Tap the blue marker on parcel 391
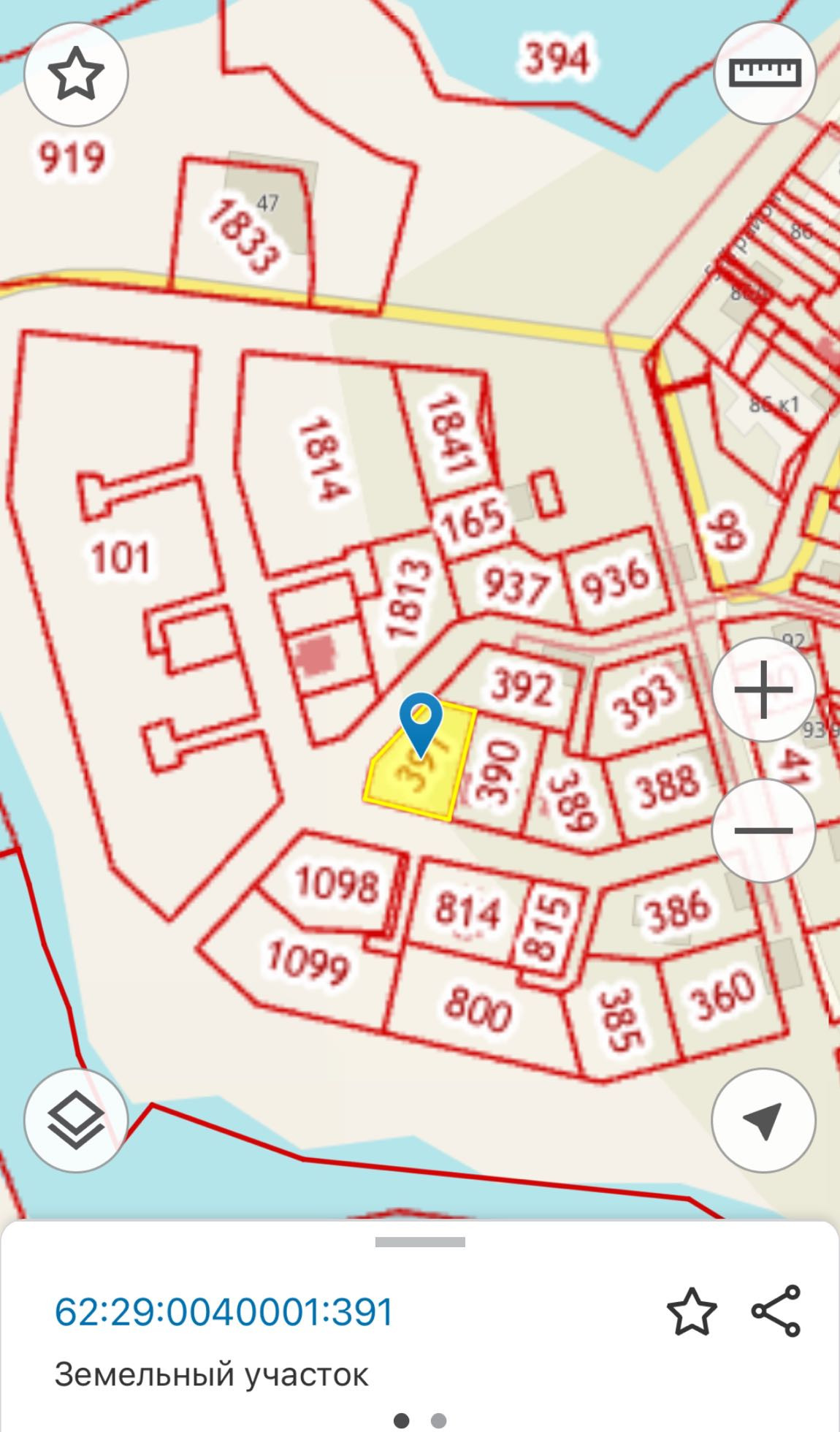The width and height of the screenshot is (840, 1432). pyautogui.click(x=421, y=723)
